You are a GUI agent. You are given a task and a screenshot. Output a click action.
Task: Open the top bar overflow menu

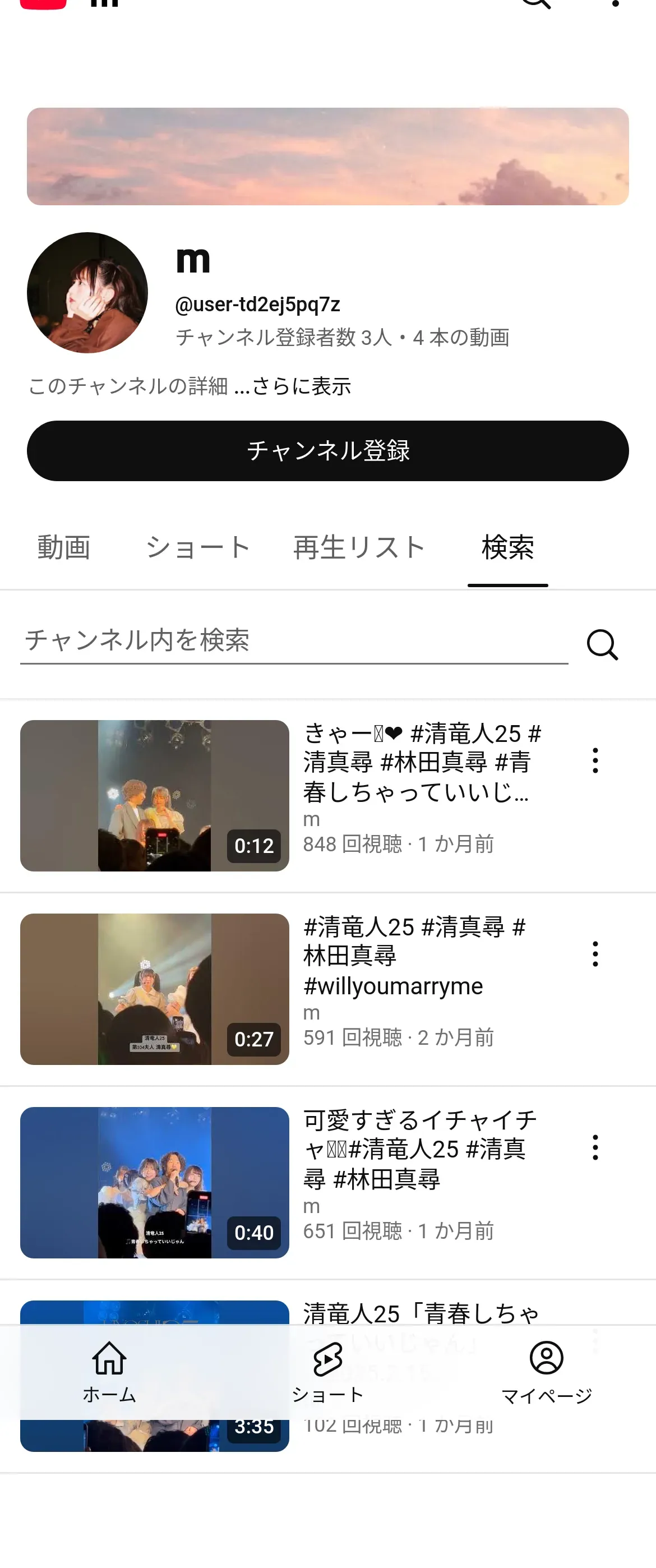(615, 3)
